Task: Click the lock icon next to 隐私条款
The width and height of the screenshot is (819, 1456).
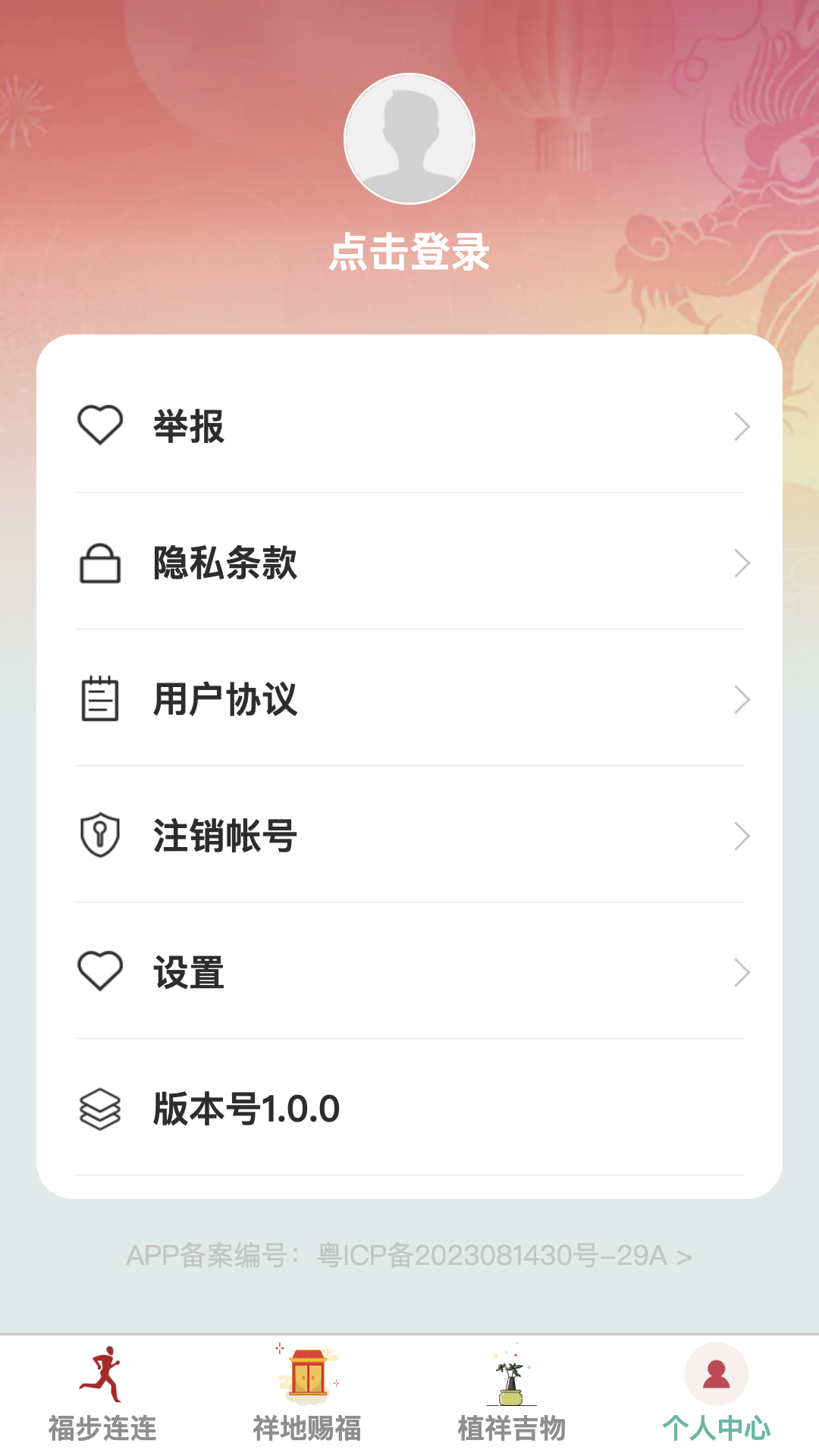Action: (101, 563)
